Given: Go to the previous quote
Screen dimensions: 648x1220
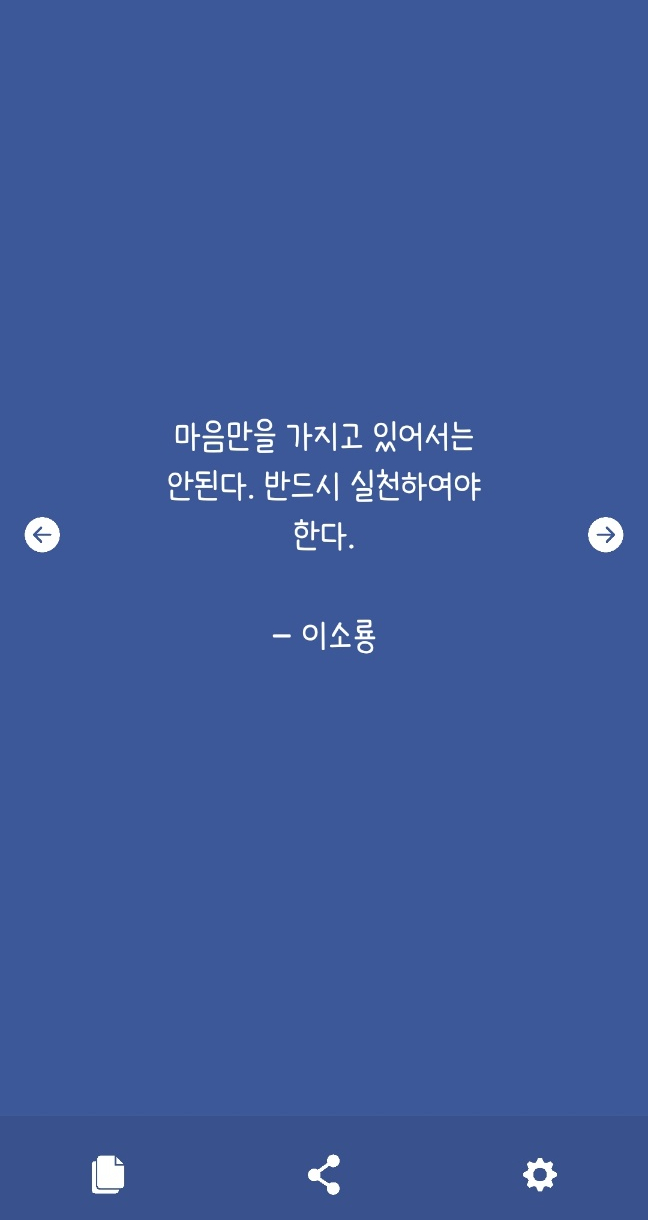Looking at the screenshot, I should pyautogui.click(x=42, y=535).
